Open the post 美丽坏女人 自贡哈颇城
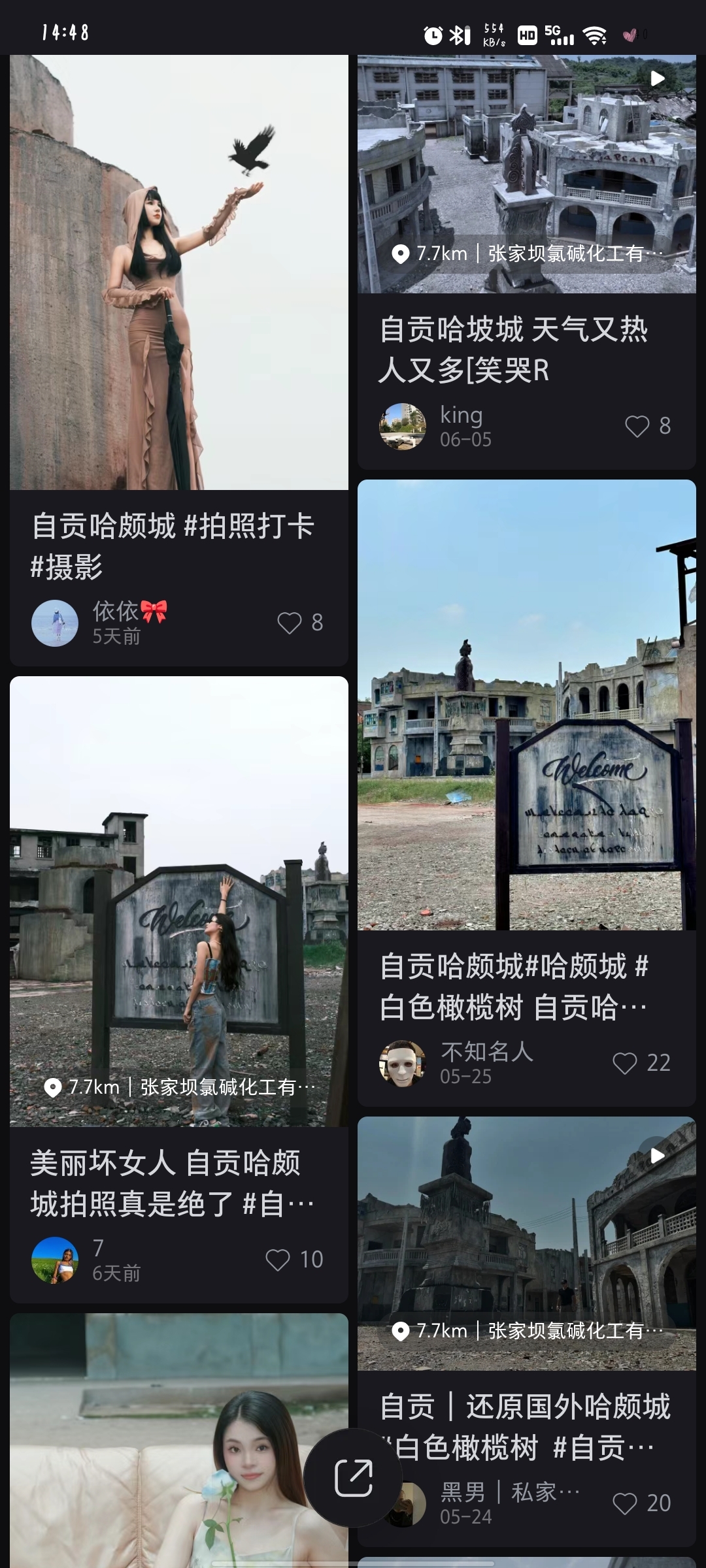Screen dimensions: 706x1568 [x=178, y=902]
